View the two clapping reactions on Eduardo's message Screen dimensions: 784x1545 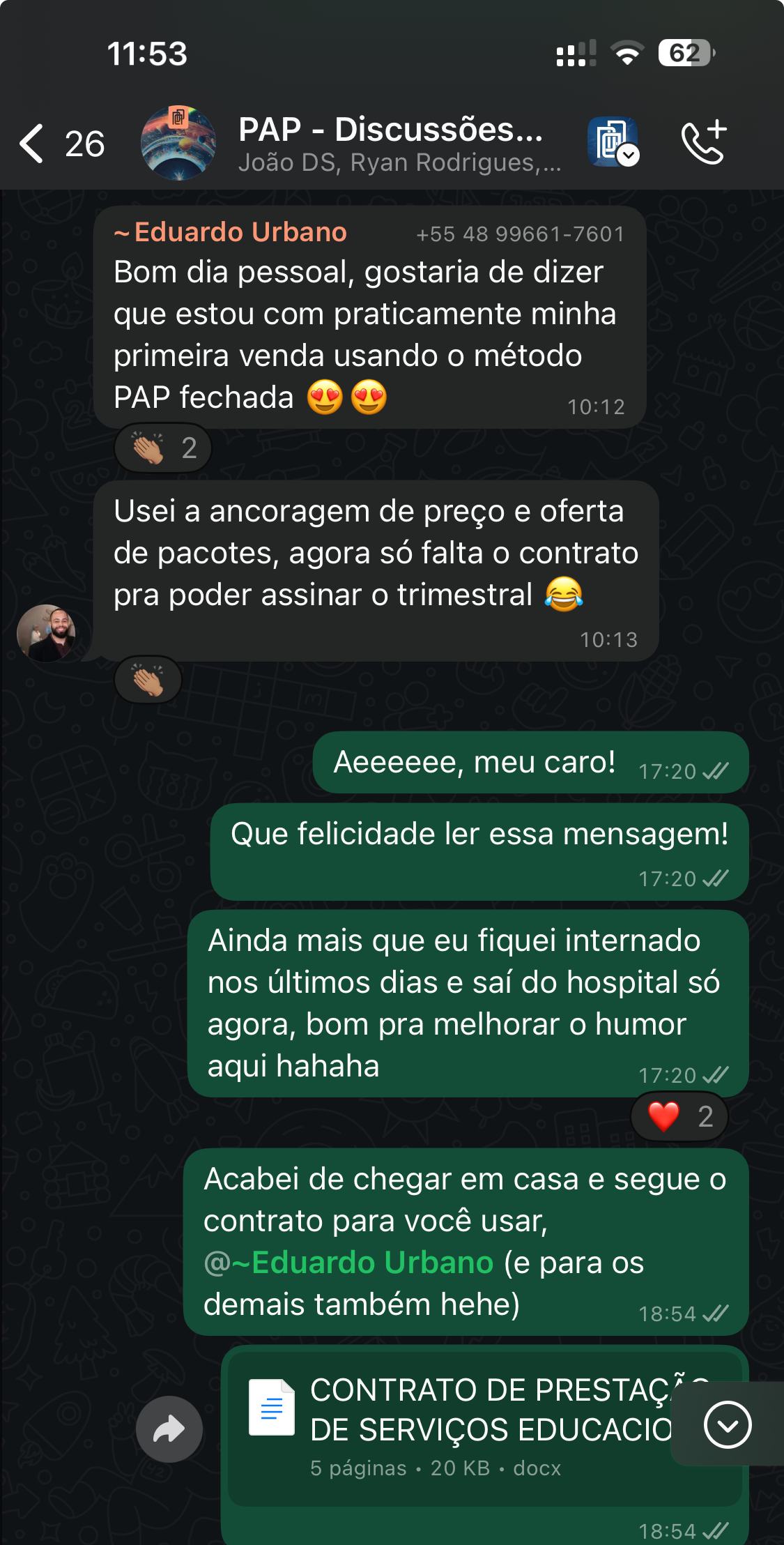[x=163, y=448]
